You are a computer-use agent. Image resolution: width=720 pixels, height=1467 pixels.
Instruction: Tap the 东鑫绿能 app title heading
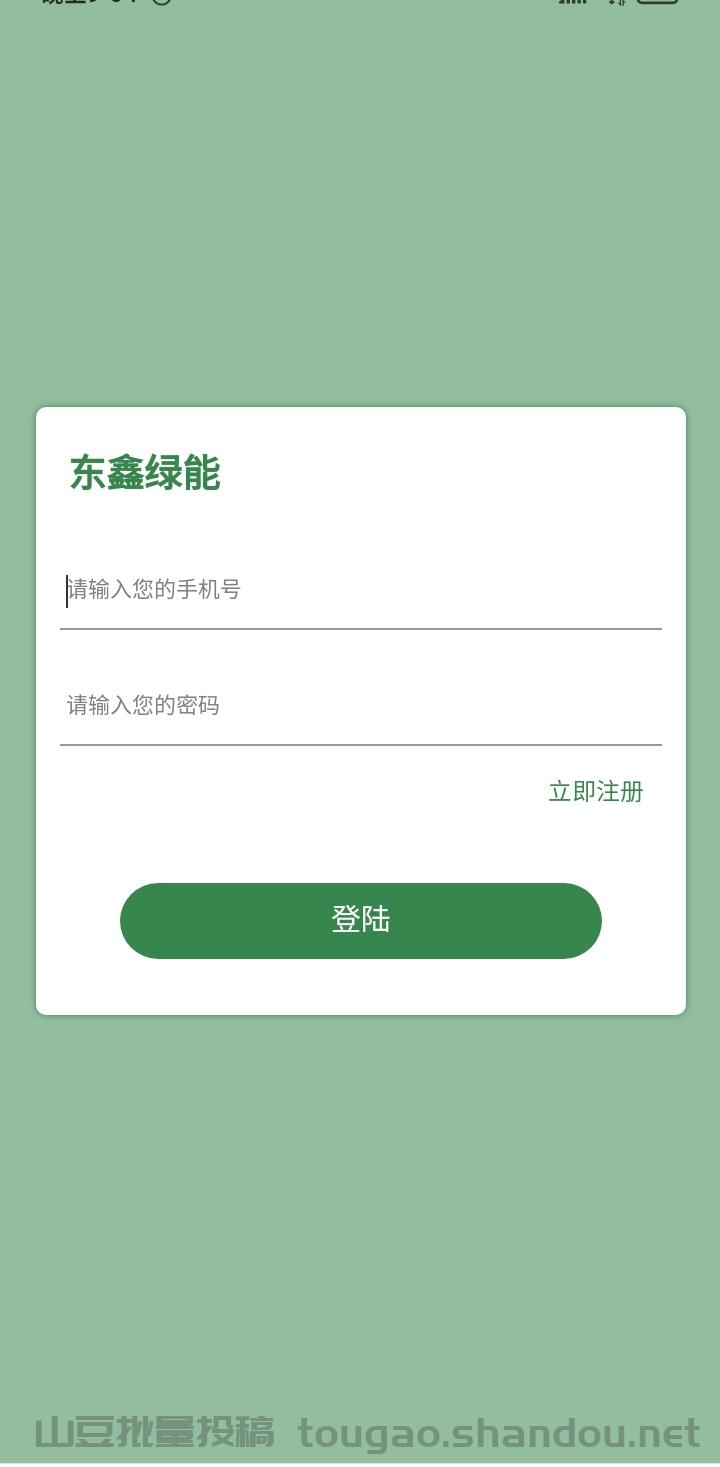(x=146, y=474)
